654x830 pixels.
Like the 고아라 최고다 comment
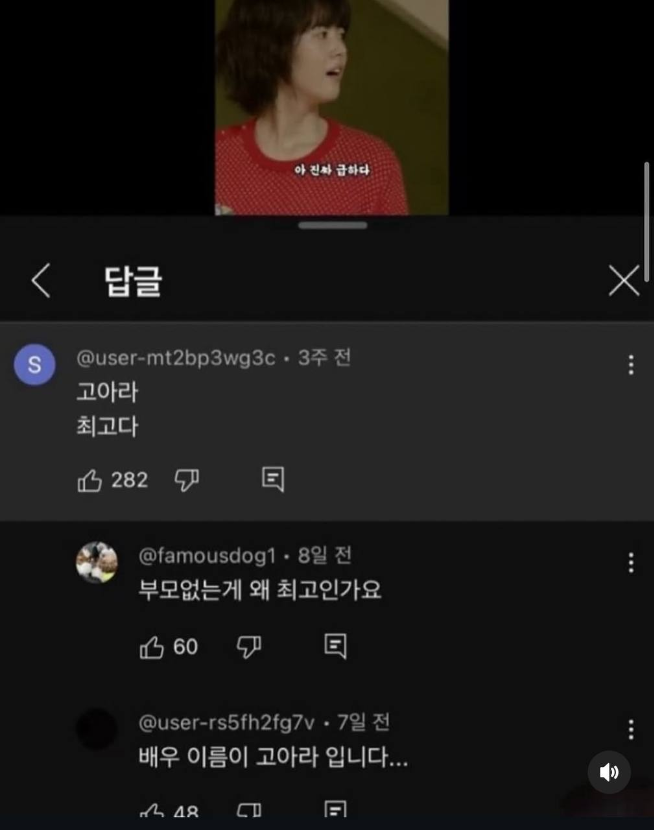(90, 481)
